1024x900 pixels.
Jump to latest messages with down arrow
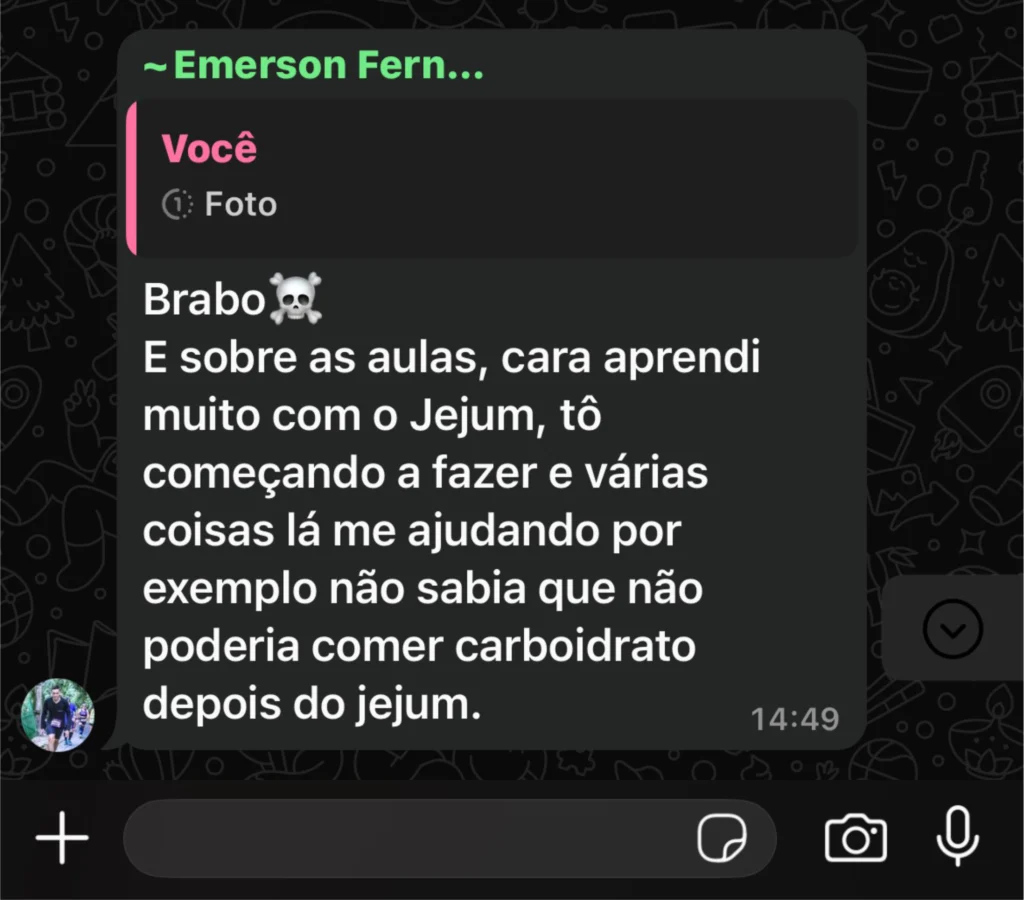pos(953,629)
